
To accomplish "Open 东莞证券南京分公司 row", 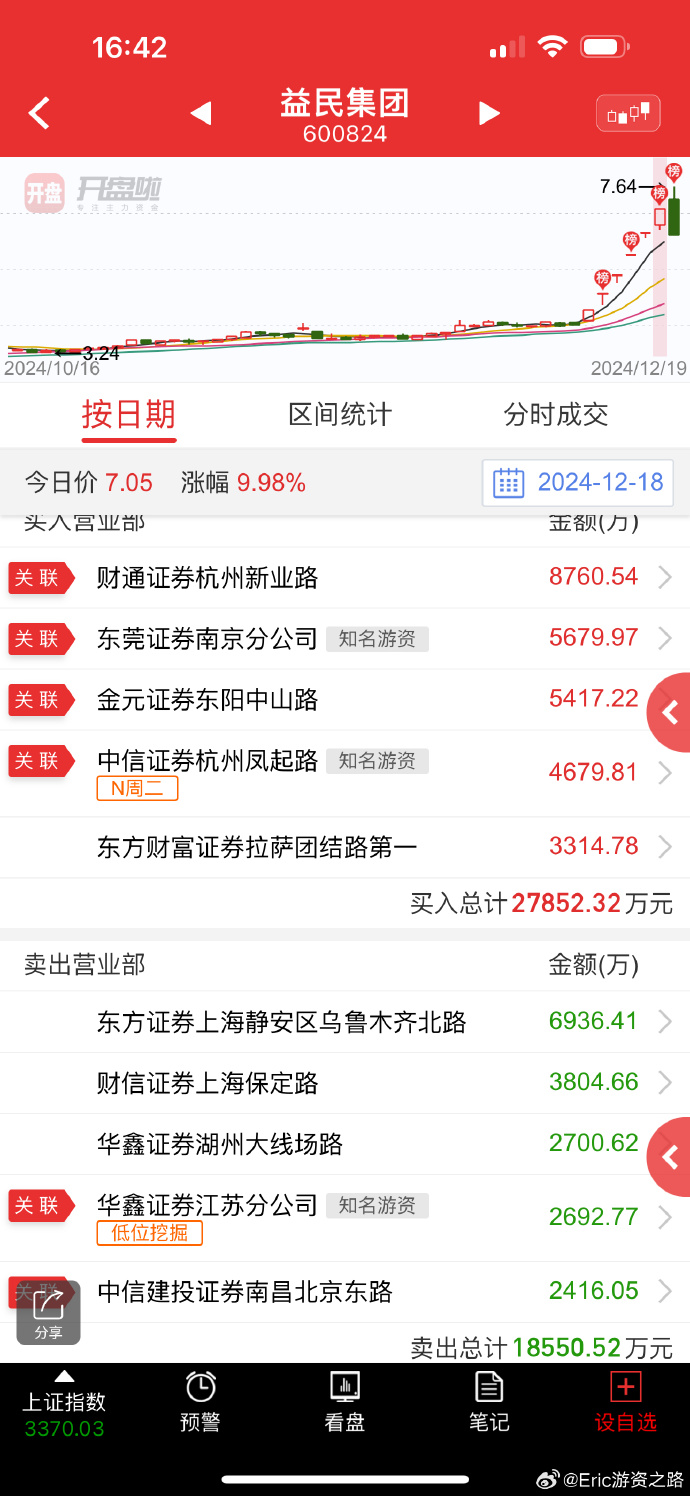I will click(x=345, y=638).
